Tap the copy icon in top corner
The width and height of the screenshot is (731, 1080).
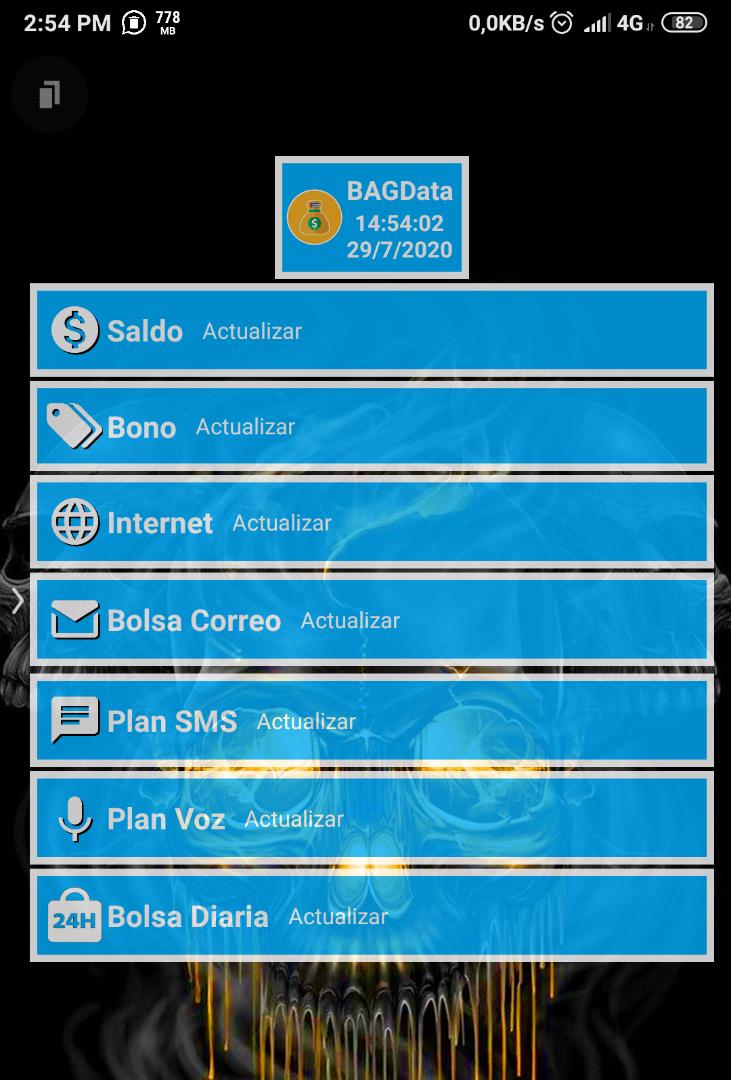point(49,95)
